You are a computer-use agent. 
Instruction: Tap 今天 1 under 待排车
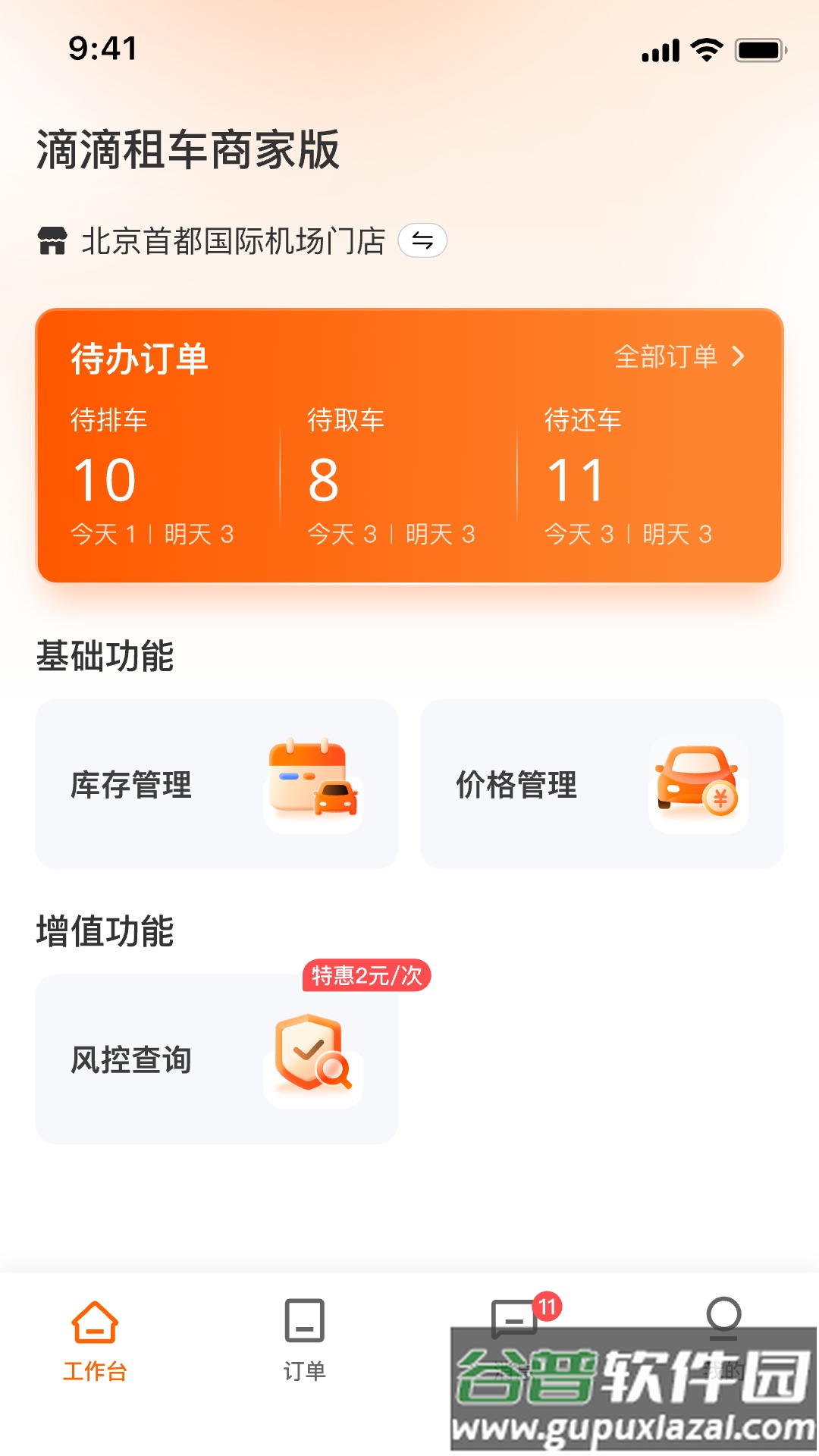[105, 533]
